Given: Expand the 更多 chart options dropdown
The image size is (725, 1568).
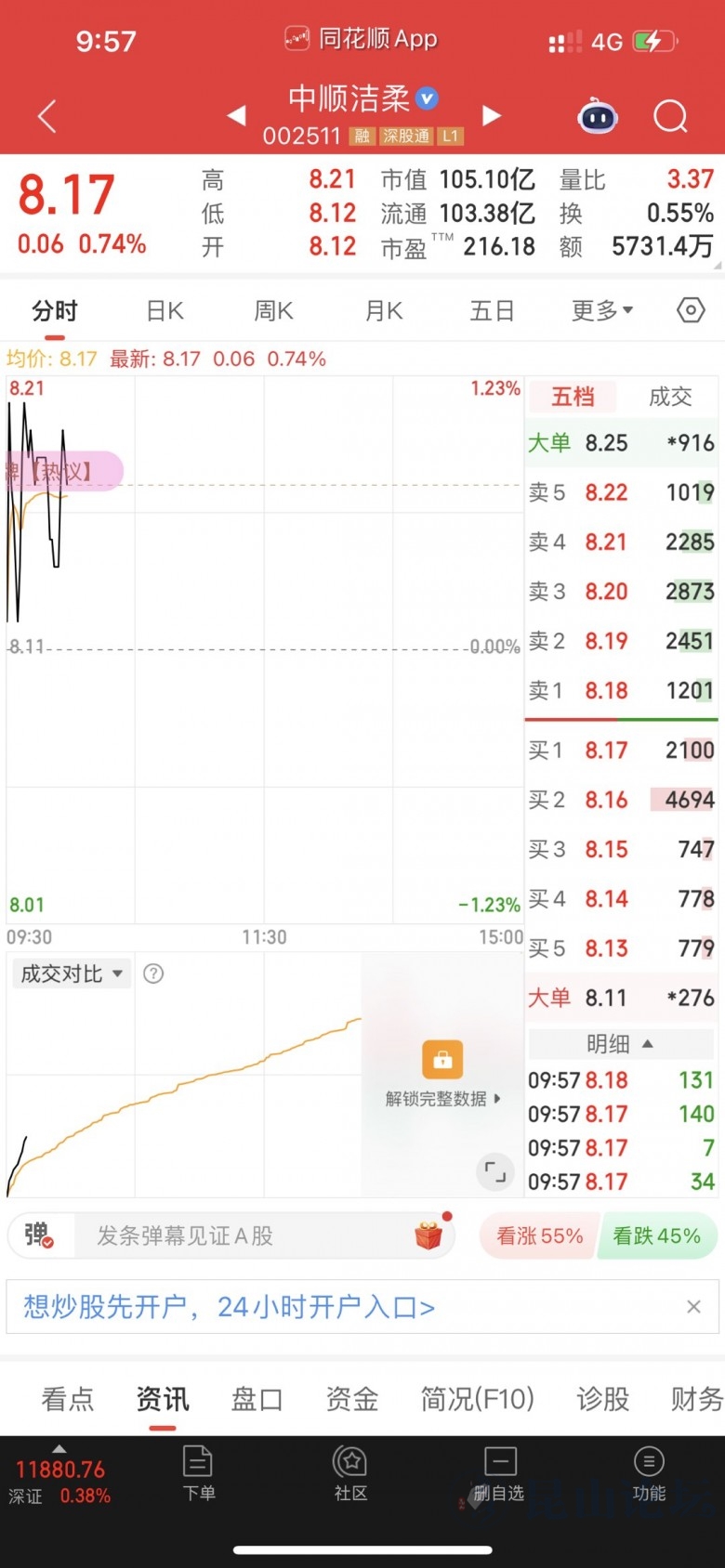Looking at the screenshot, I should tap(601, 310).
